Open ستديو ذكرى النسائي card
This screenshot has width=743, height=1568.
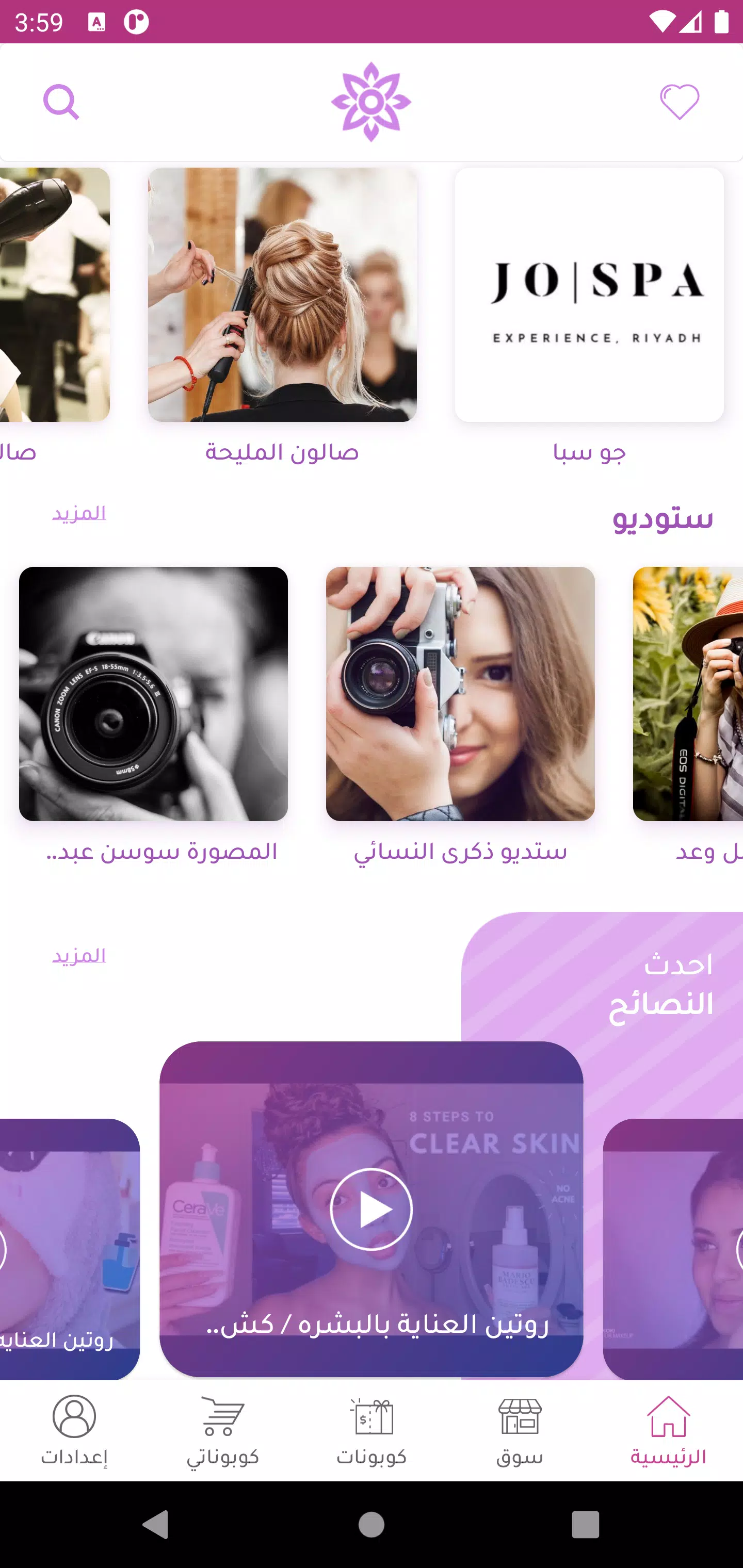pyautogui.click(x=460, y=694)
